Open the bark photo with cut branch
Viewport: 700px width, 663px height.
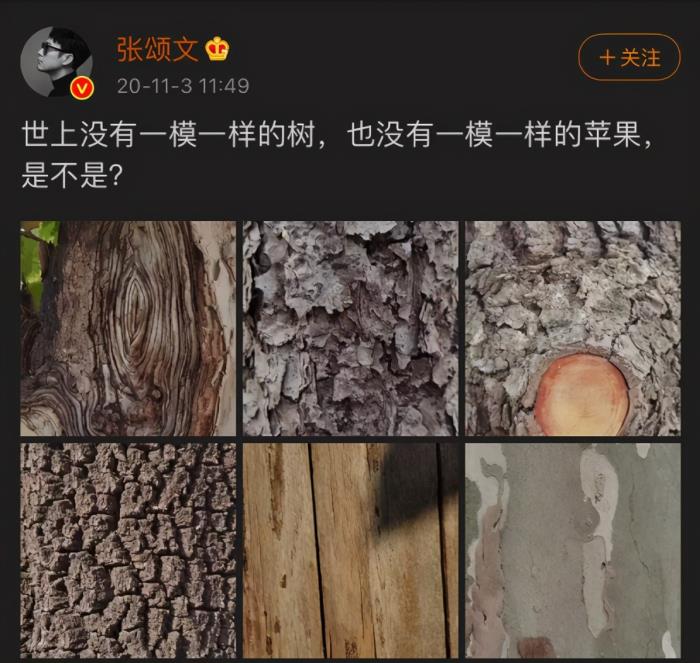coord(572,328)
